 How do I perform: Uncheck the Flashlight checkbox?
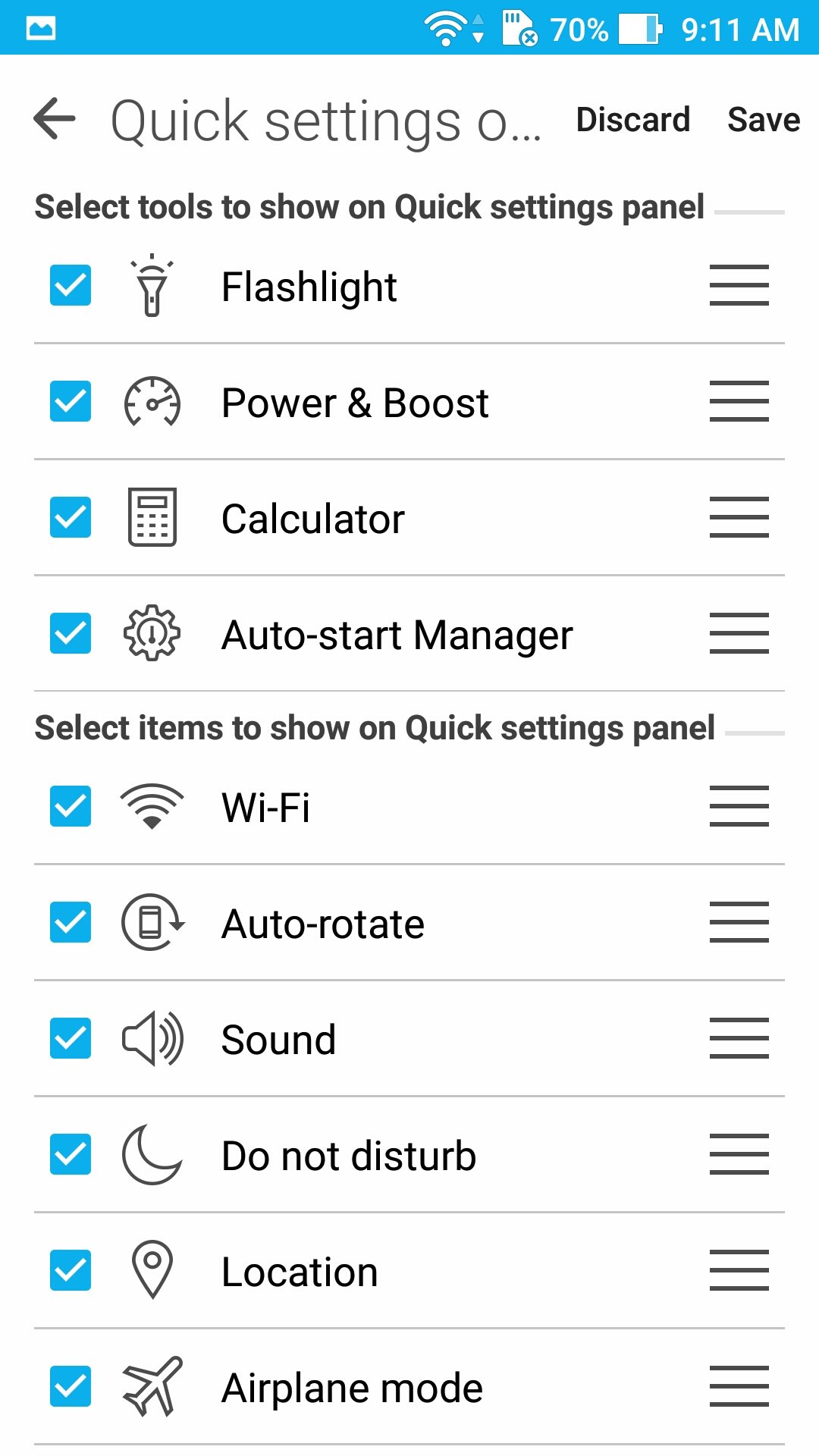click(x=71, y=285)
